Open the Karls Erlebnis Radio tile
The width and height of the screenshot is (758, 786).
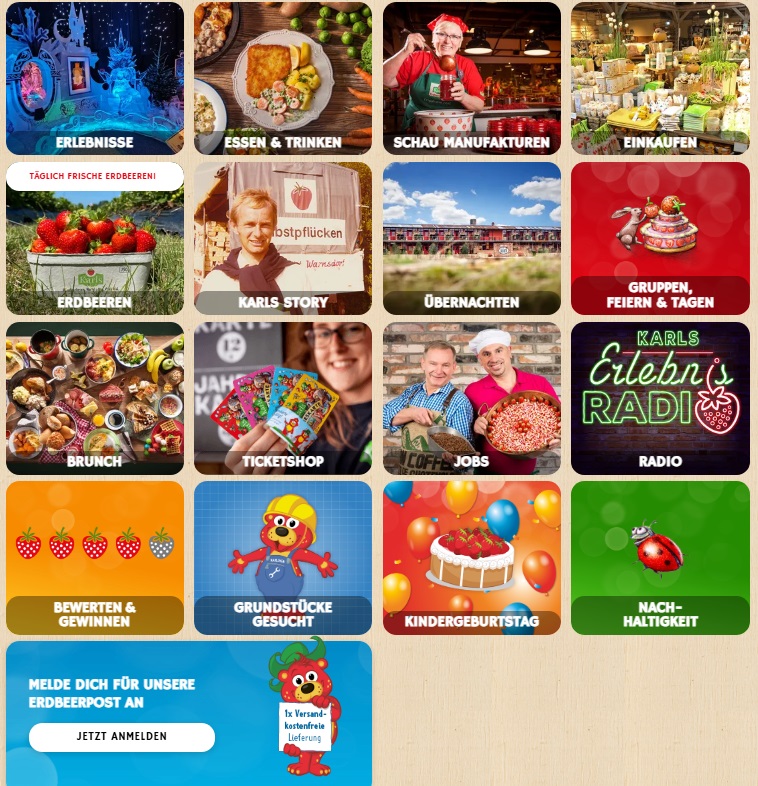coord(660,398)
